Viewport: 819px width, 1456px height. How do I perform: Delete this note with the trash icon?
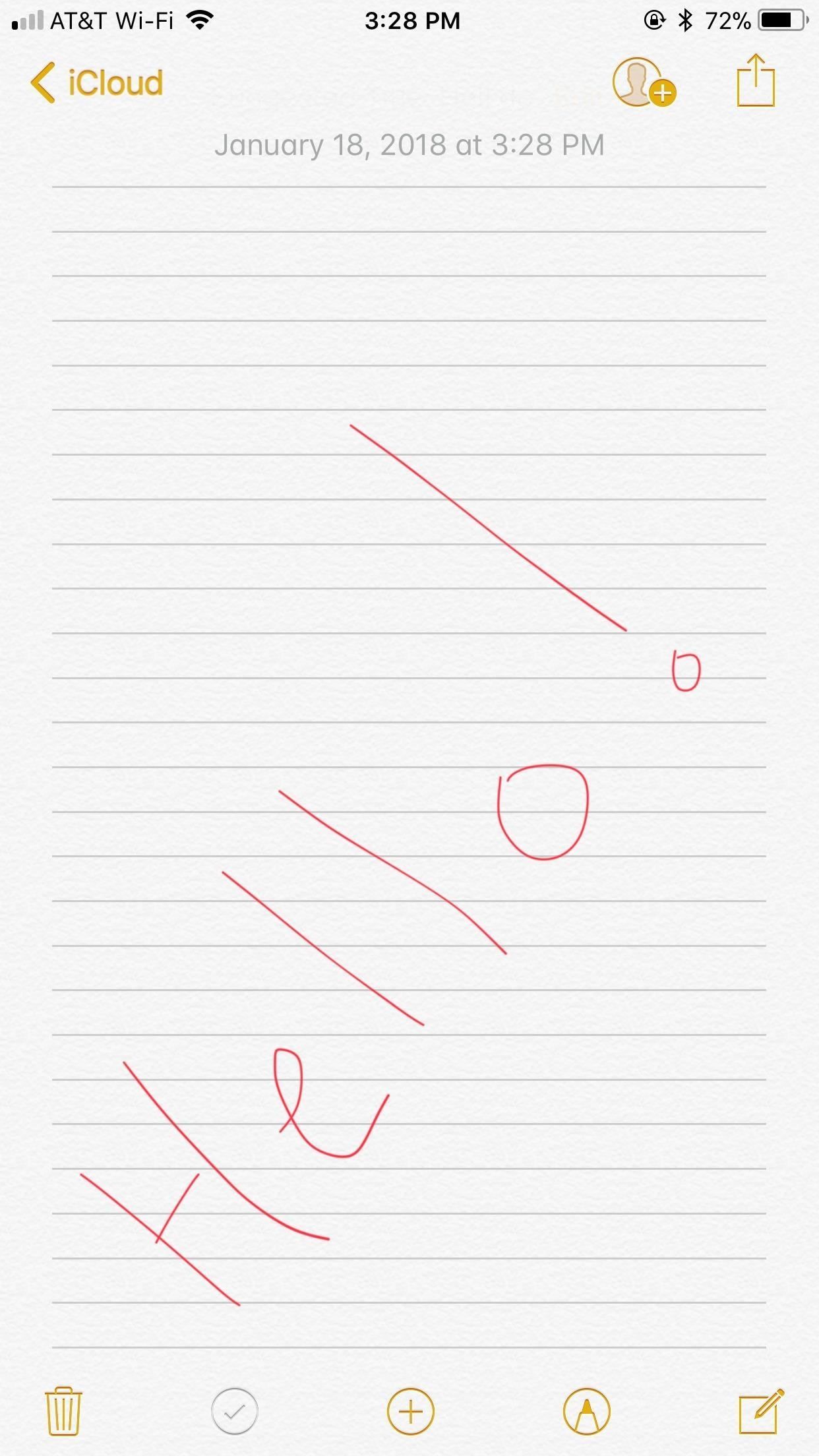point(63,1411)
